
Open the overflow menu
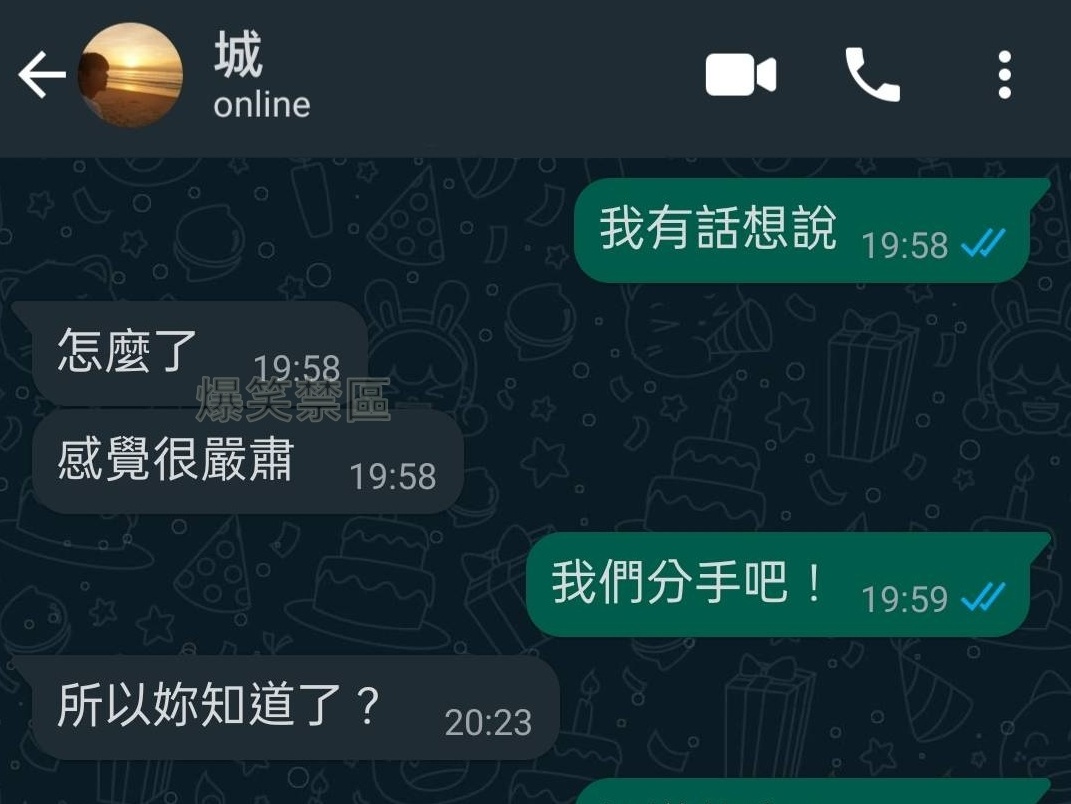1004,76
